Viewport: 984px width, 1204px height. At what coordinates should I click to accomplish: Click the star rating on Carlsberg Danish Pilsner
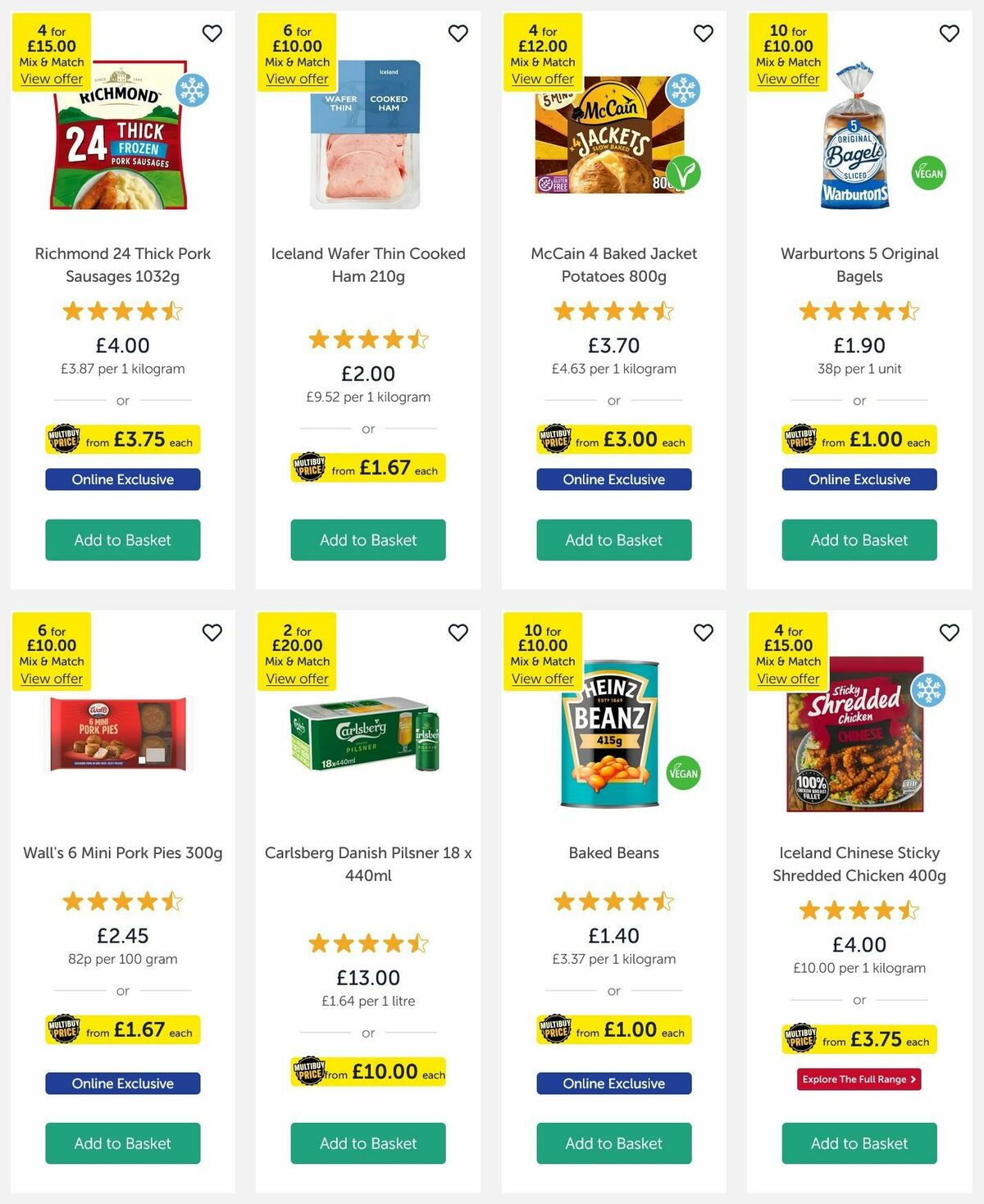tap(367, 943)
